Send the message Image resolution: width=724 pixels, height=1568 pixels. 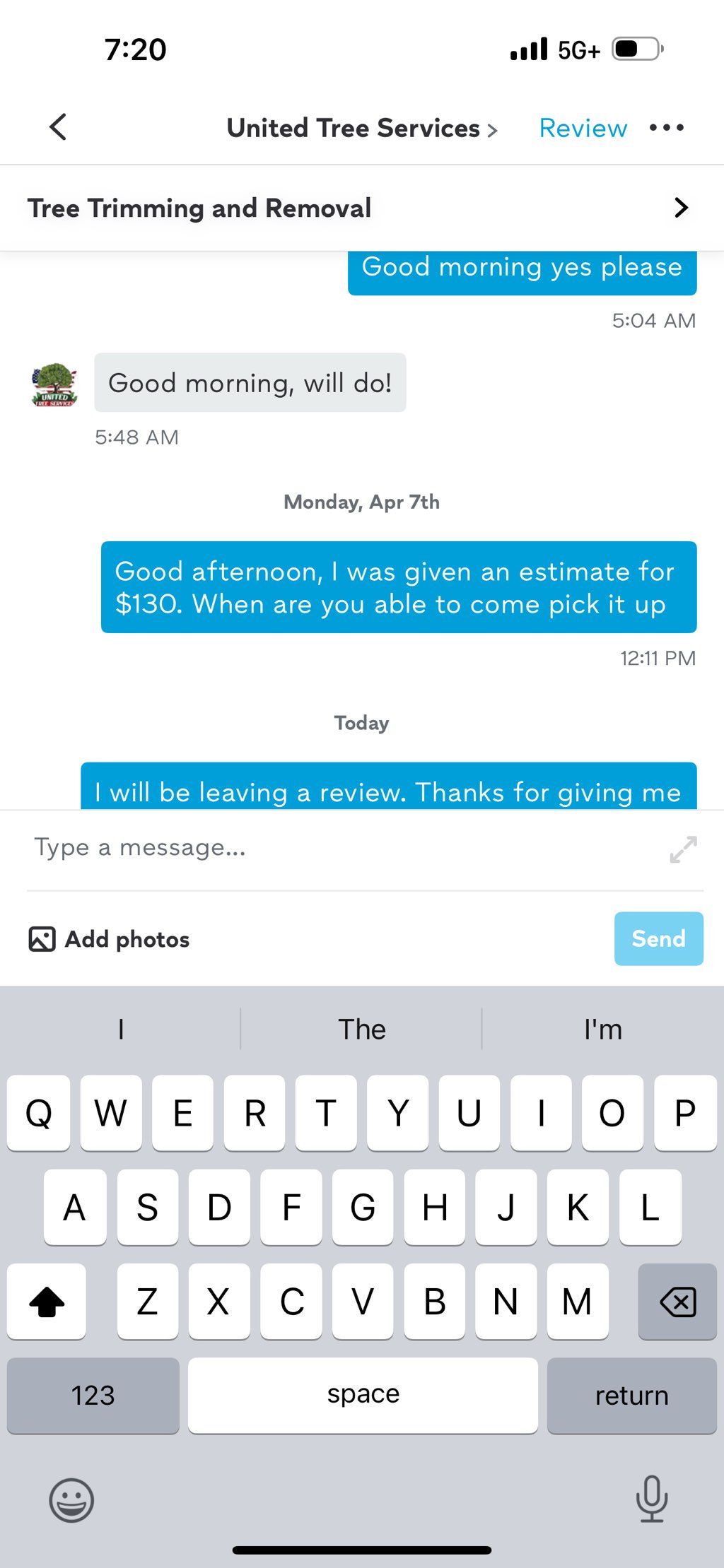658,938
